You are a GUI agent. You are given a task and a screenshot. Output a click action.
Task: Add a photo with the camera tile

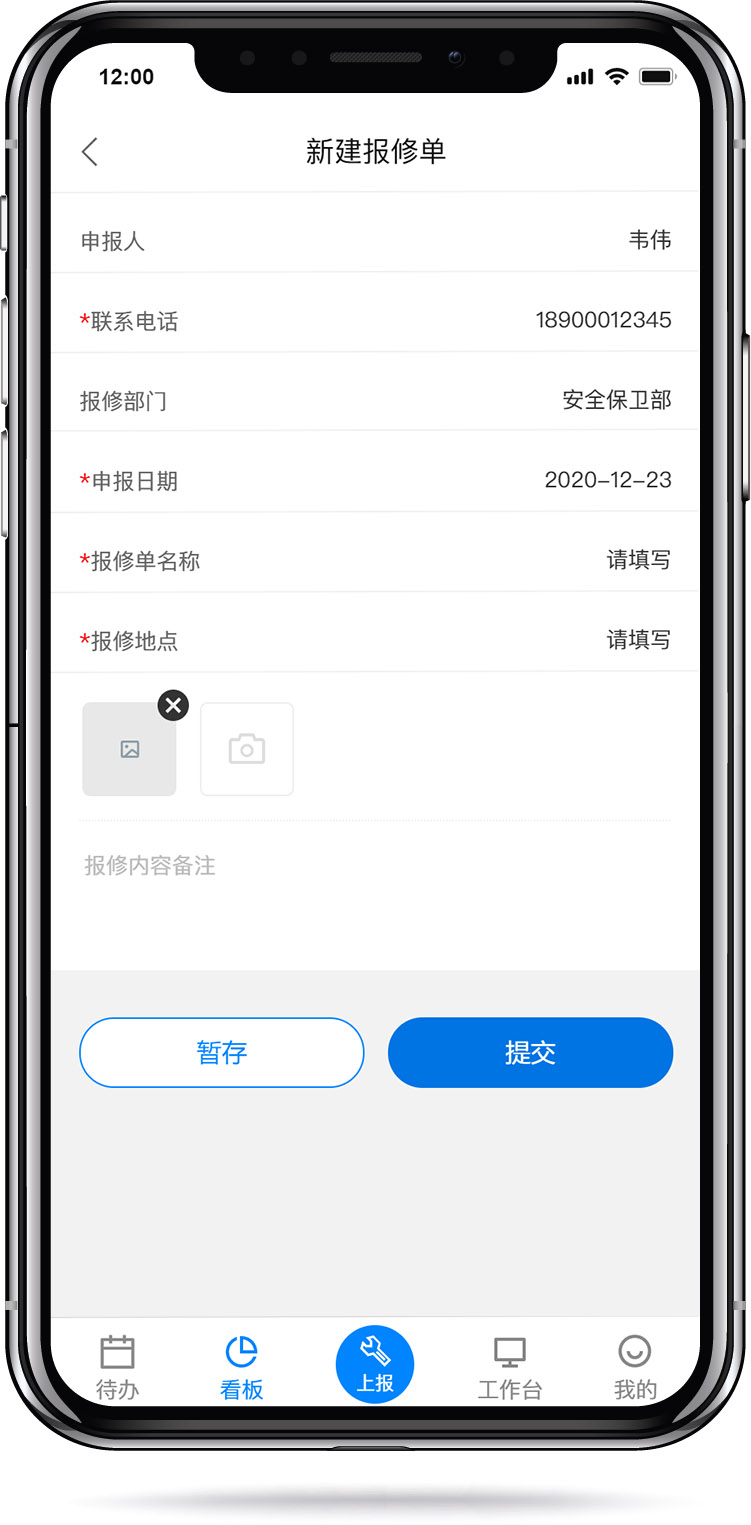coord(247,749)
